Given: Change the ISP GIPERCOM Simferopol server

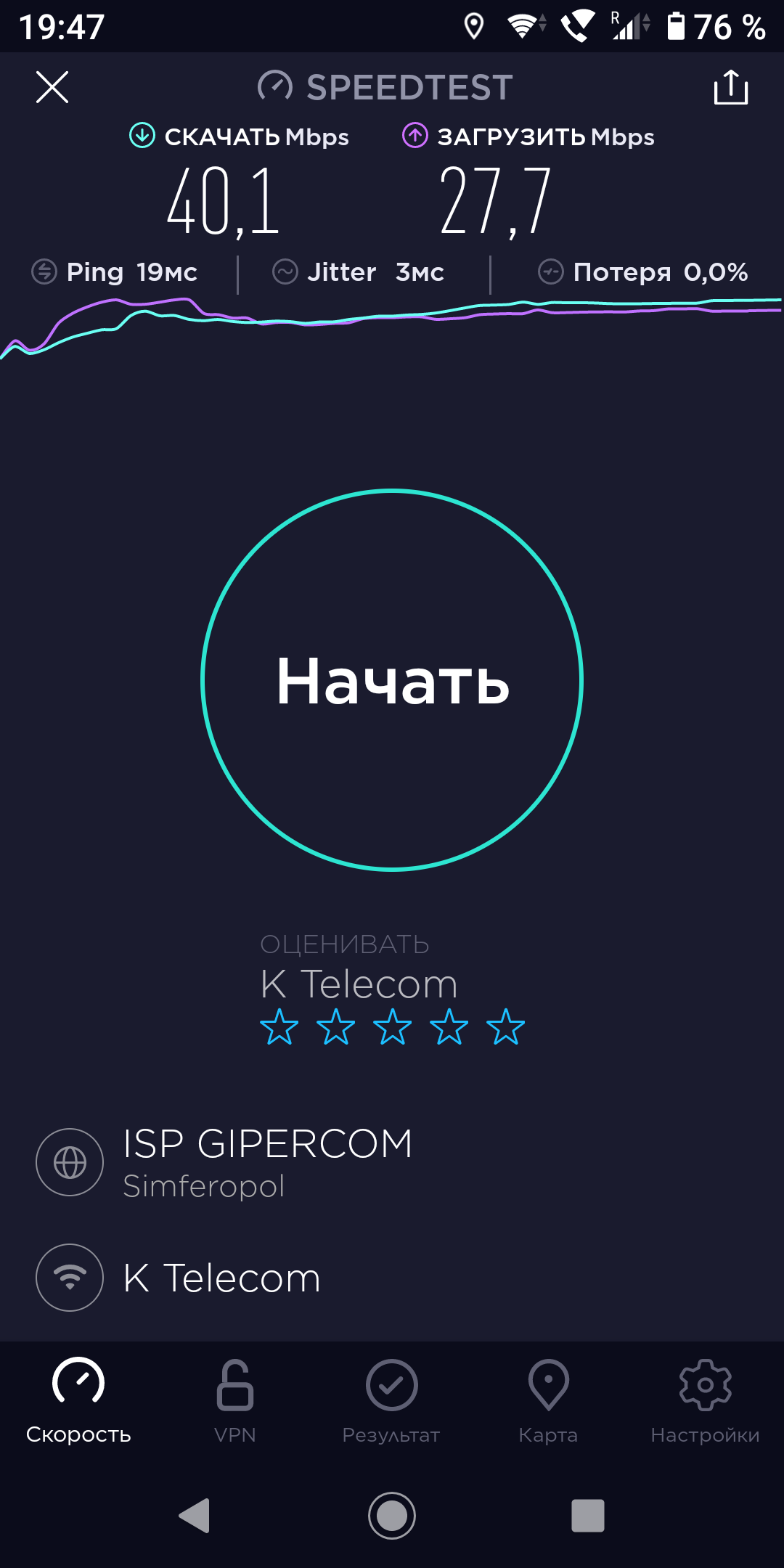Looking at the screenshot, I should tap(392, 1162).
